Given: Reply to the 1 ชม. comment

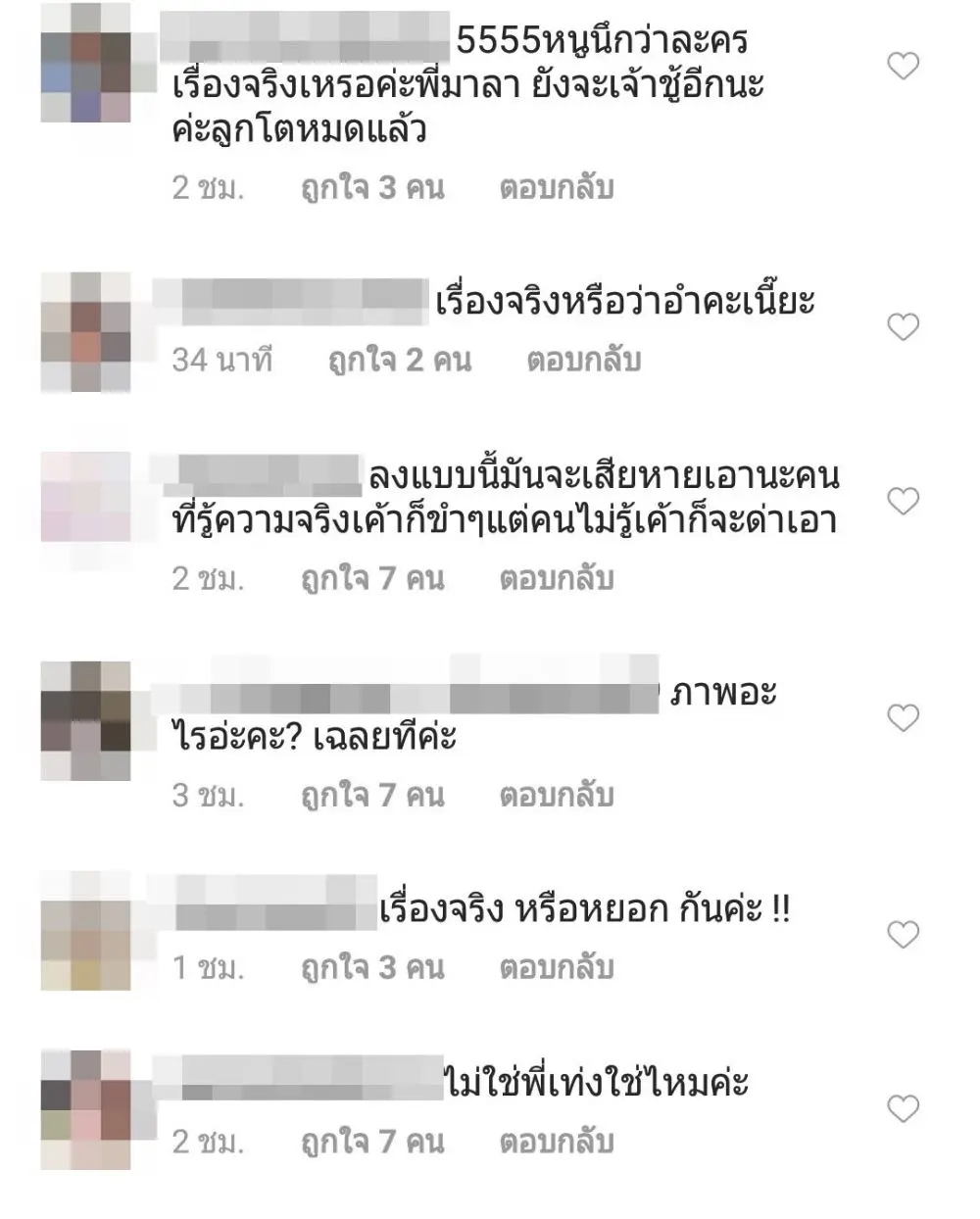Looking at the screenshot, I should pos(556,968).
